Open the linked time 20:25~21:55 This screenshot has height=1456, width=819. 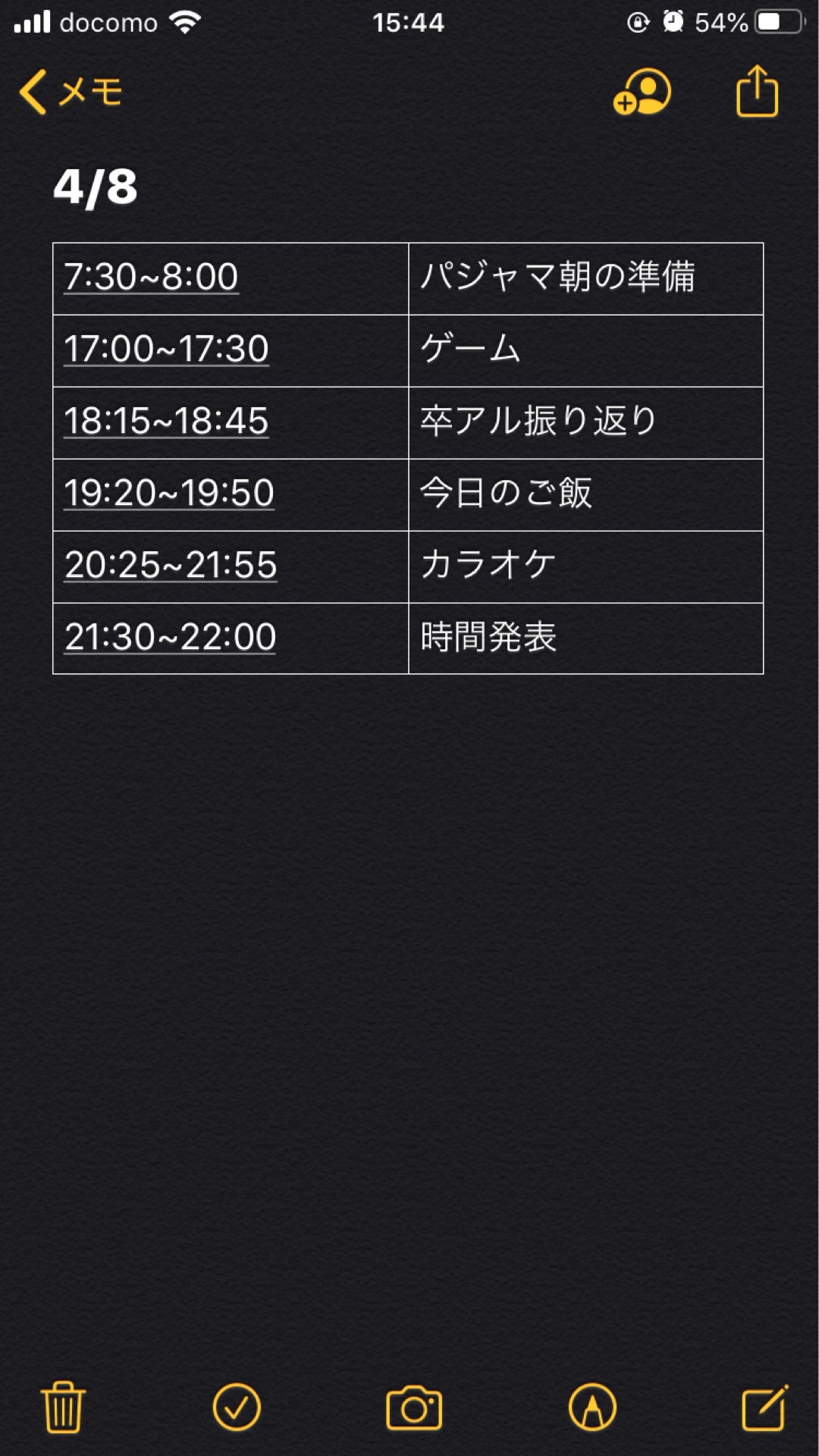(171, 565)
